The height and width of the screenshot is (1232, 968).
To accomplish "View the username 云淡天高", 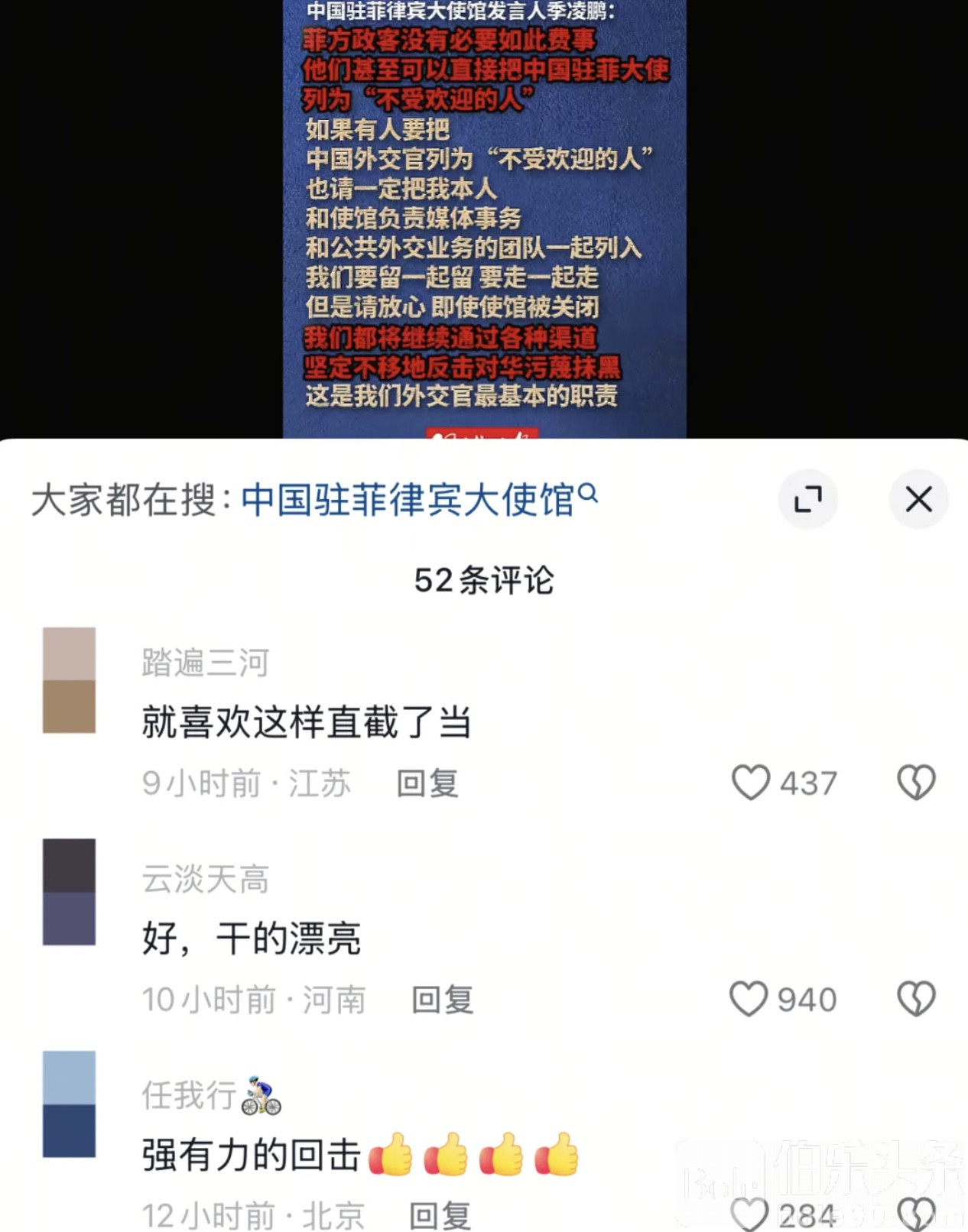I will 205,879.
